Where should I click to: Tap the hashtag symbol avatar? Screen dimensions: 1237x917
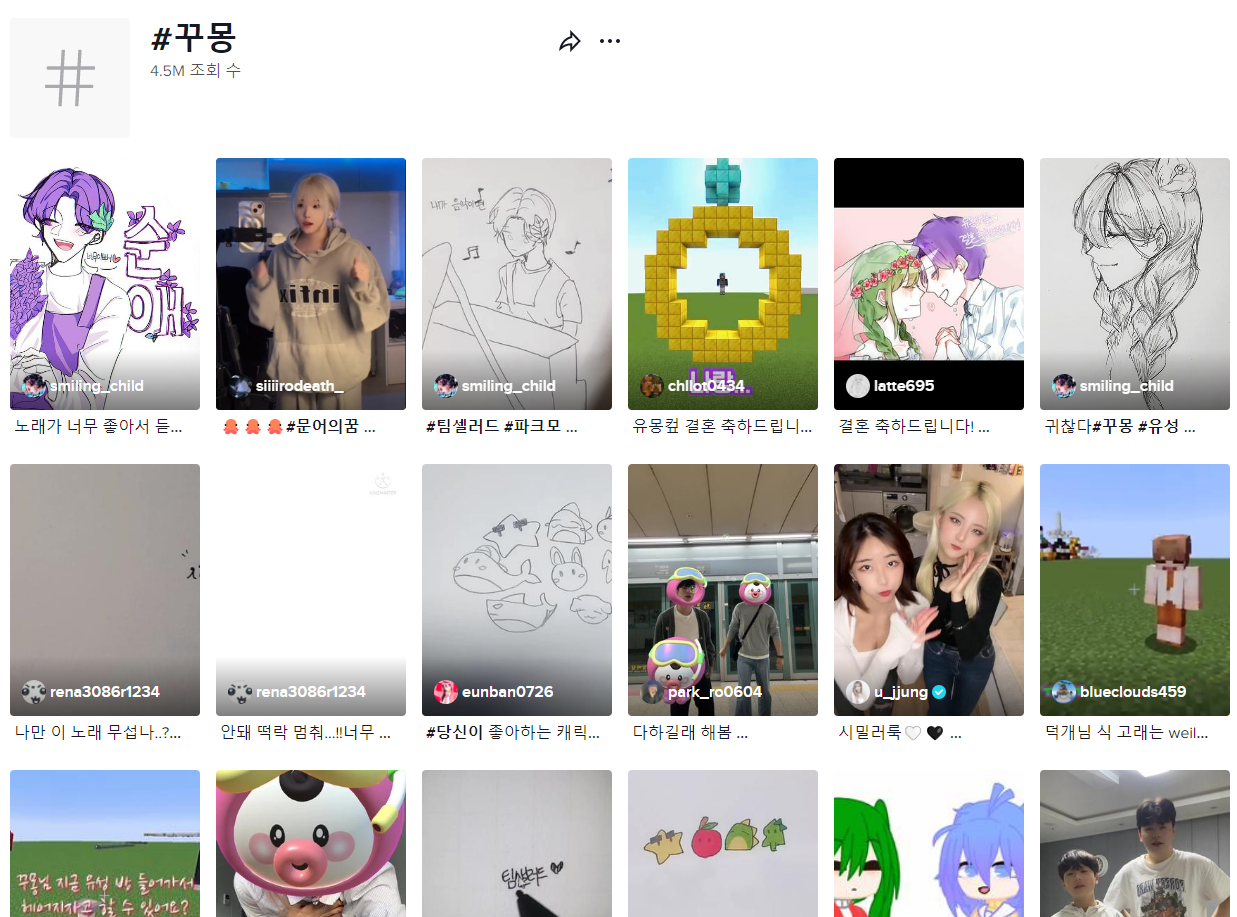pos(70,78)
